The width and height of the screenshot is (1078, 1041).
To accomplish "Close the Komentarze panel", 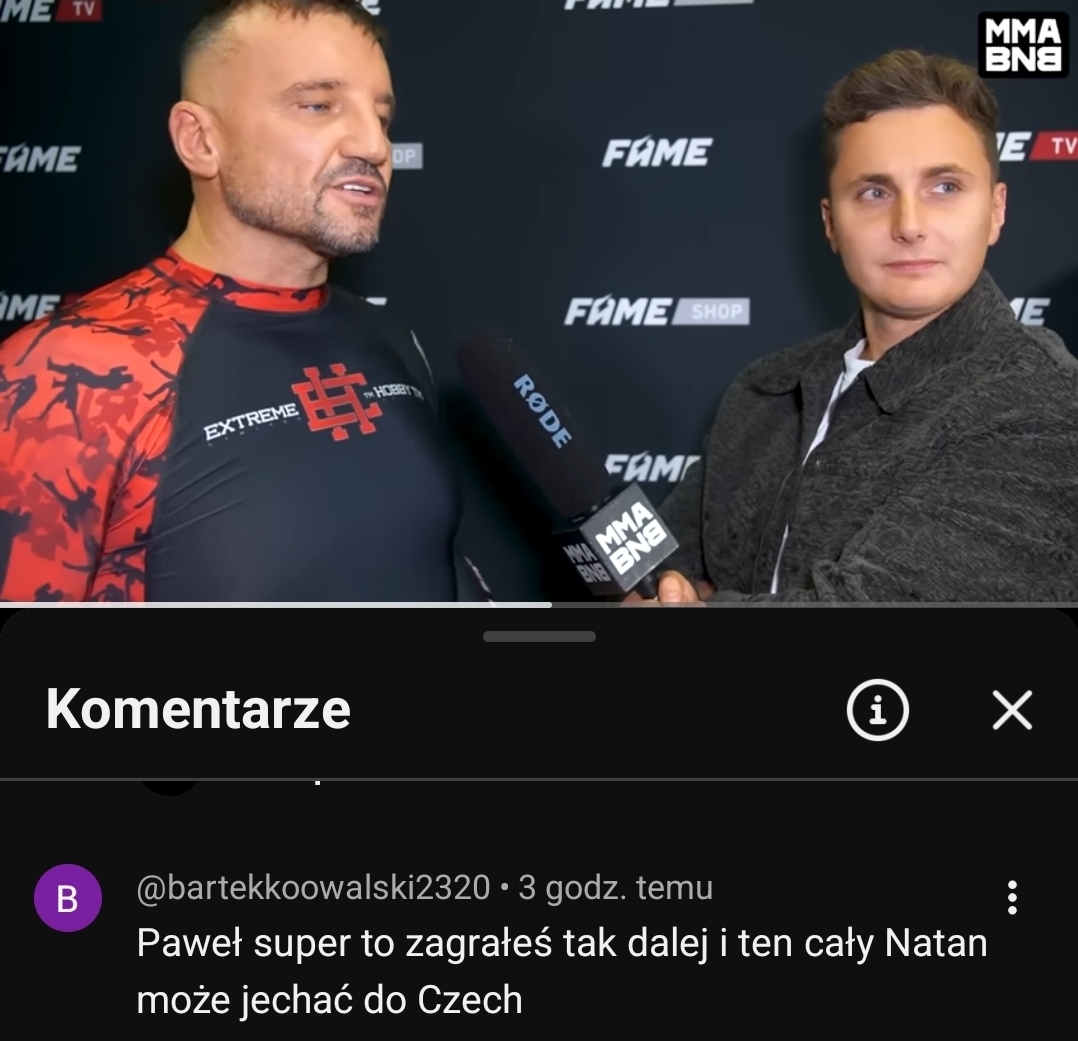I will coord(1011,711).
